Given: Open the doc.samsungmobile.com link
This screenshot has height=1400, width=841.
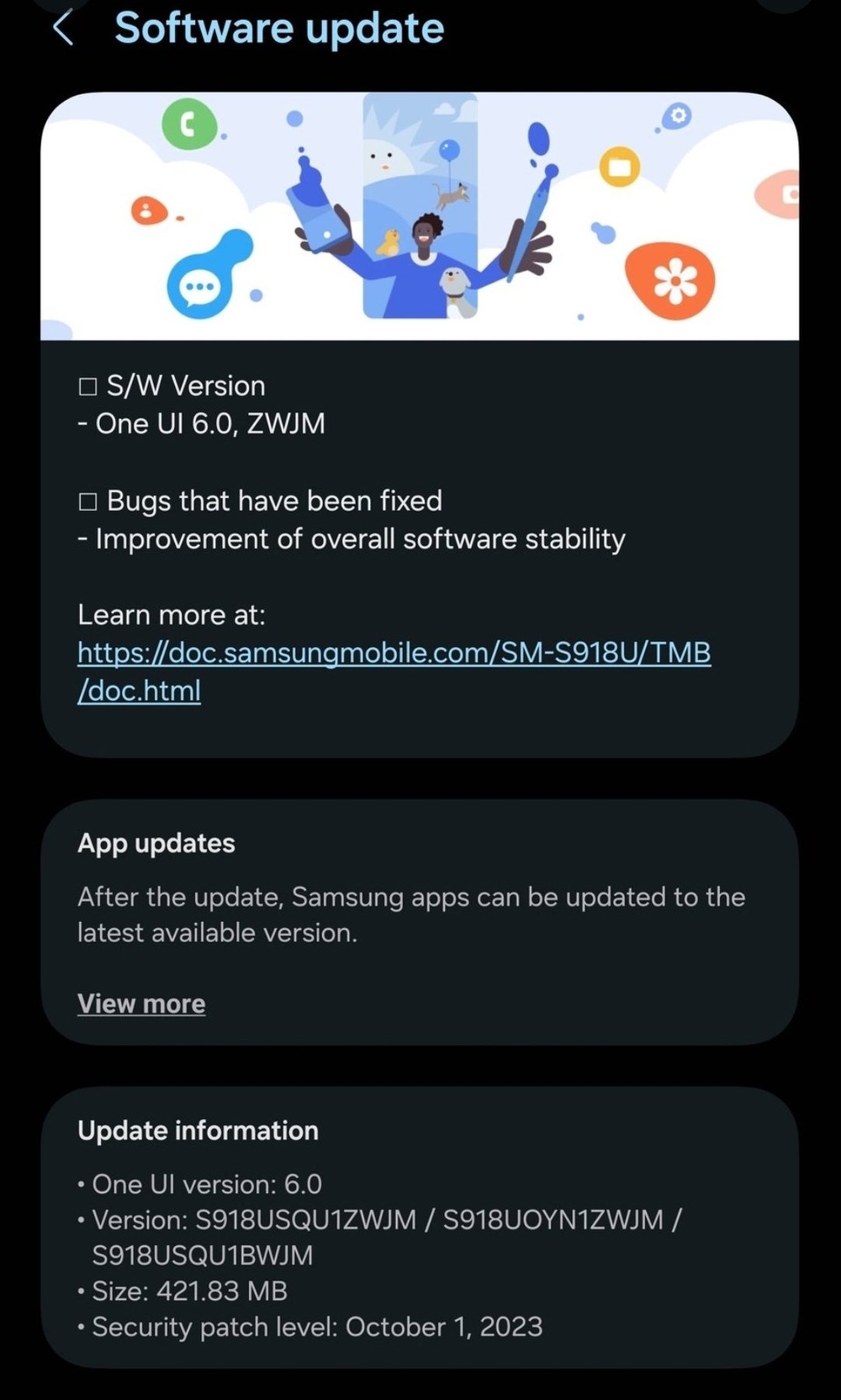Looking at the screenshot, I should (394, 654).
